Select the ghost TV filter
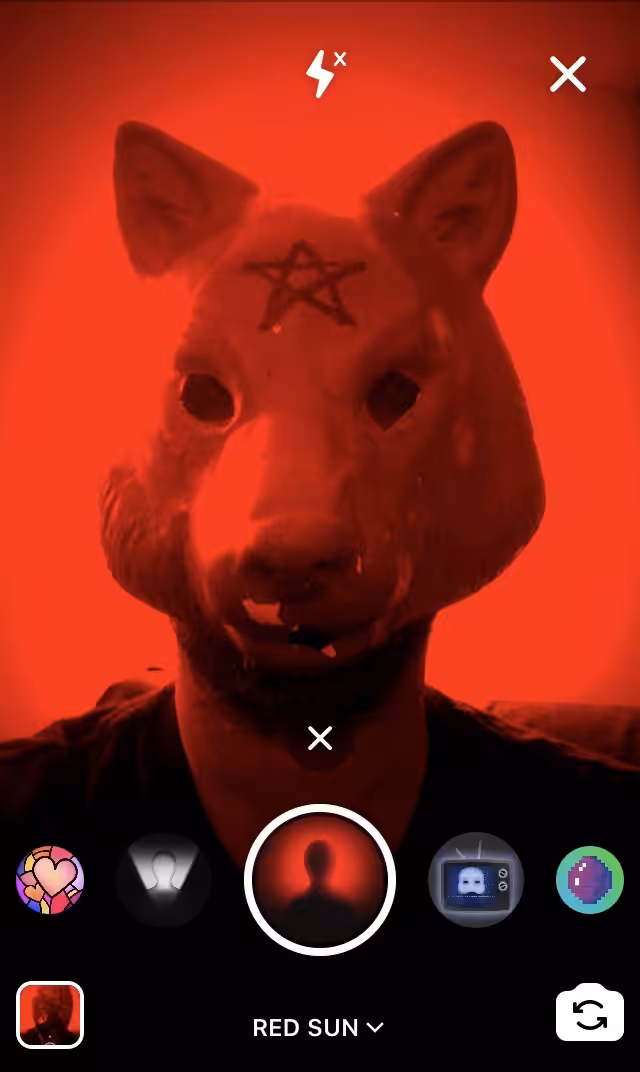This screenshot has height=1072, width=640. [476, 880]
